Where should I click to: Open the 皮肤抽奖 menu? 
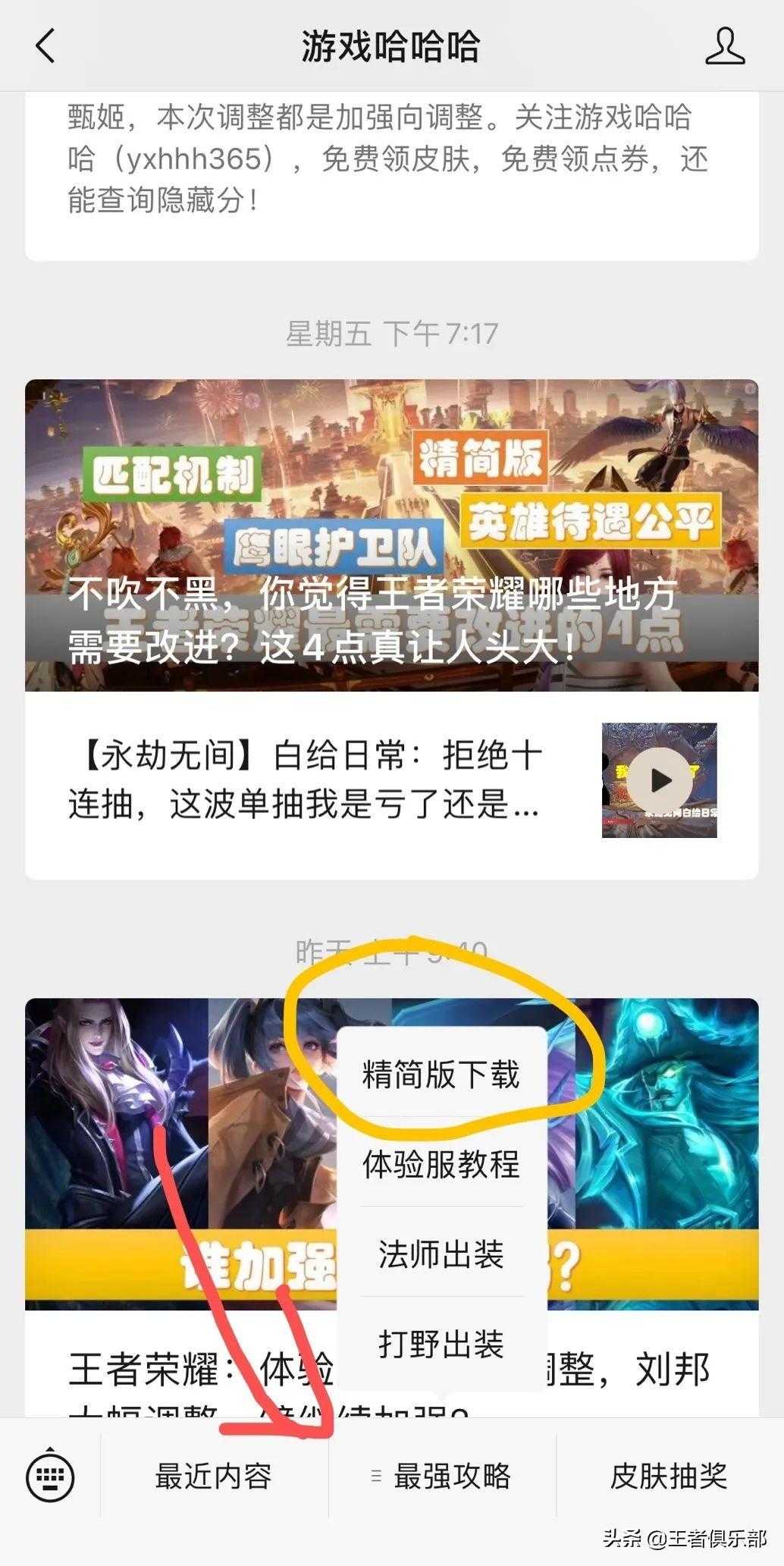pyautogui.click(x=669, y=1477)
